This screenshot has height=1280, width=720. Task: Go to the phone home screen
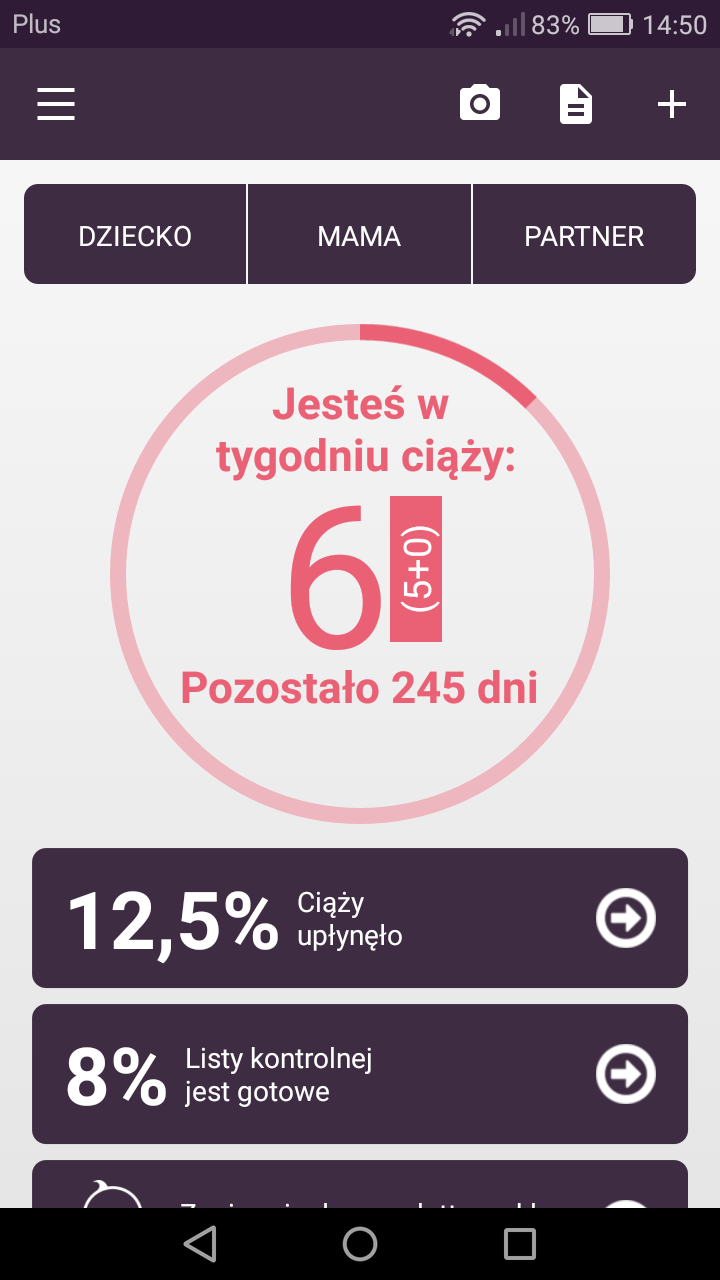tap(360, 1244)
